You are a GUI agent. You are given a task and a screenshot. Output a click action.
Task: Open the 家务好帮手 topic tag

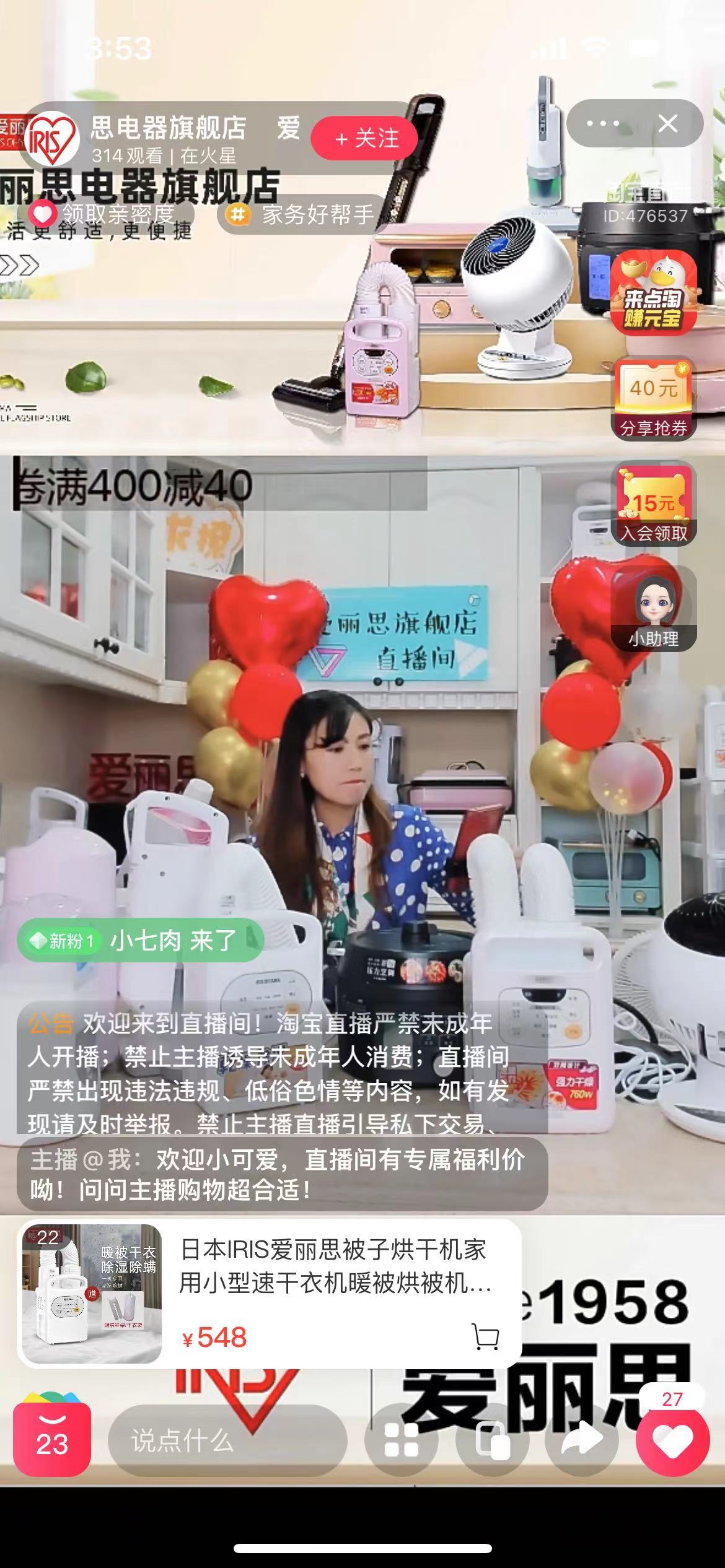304,216
